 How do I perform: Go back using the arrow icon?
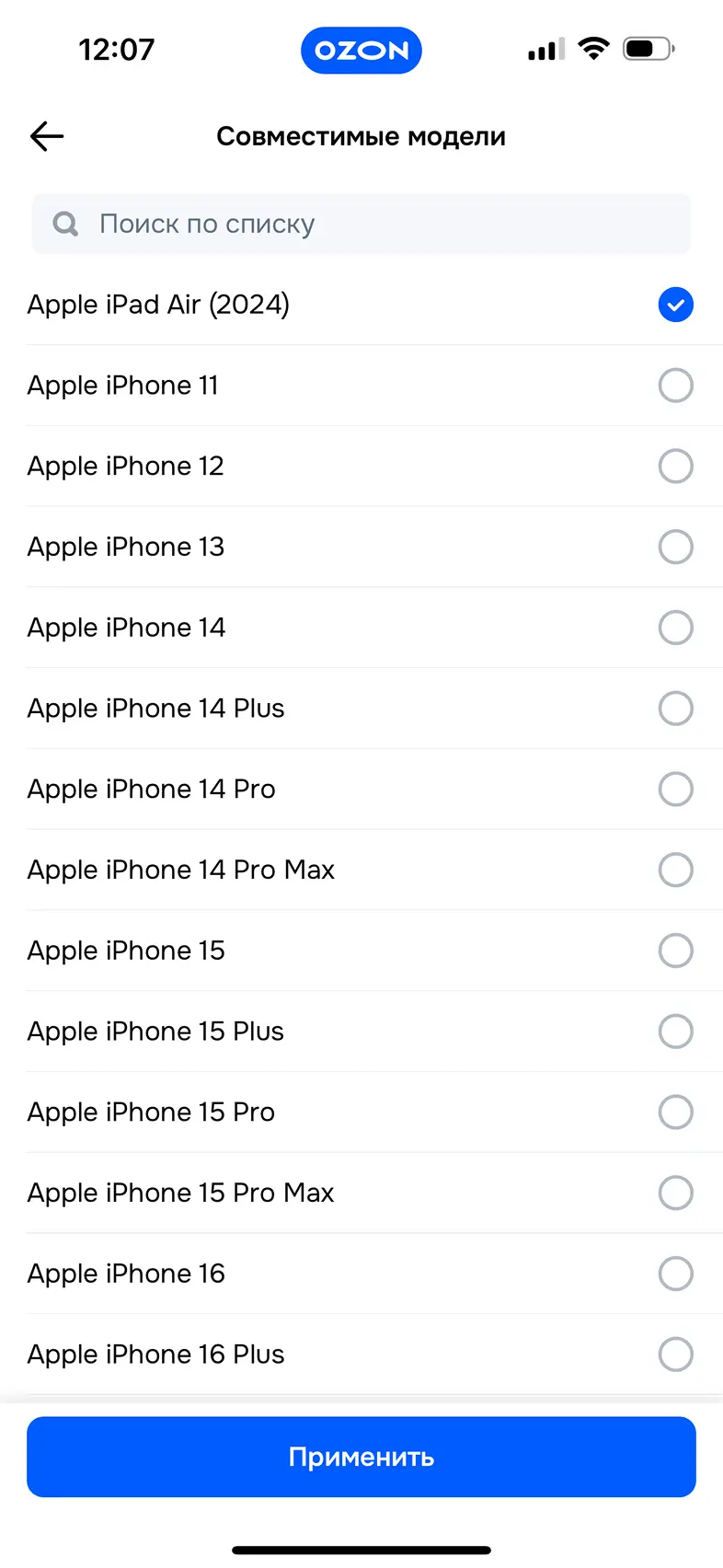click(47, 136)
